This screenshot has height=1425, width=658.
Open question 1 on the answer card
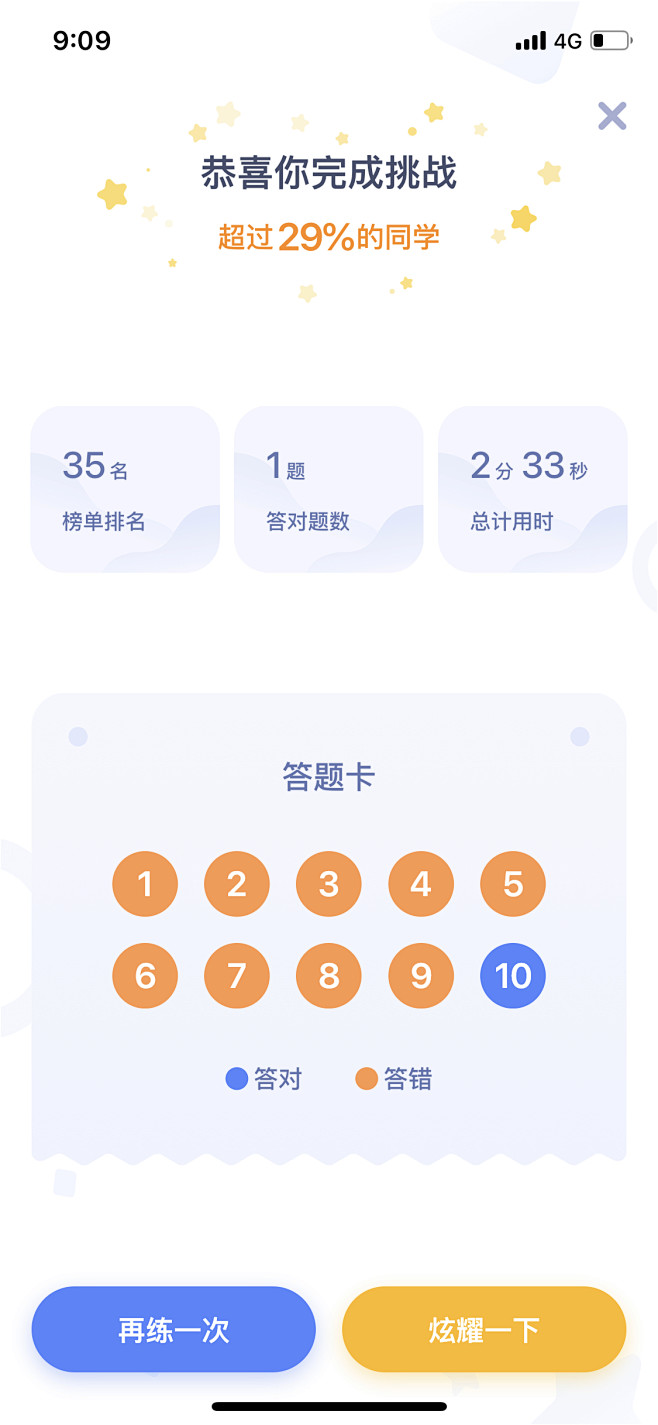[145, 884]
